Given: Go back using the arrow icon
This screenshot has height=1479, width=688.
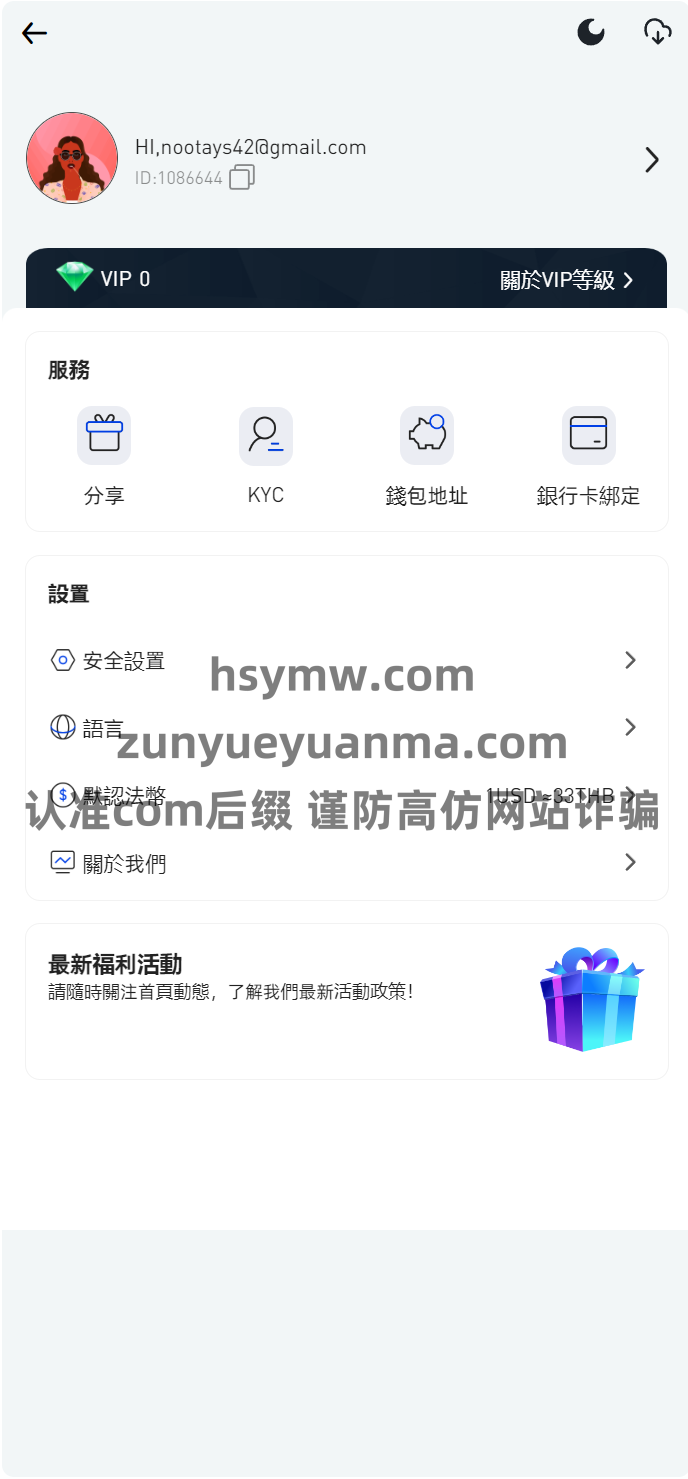Looking at the screenshot, I should point(35,34).
